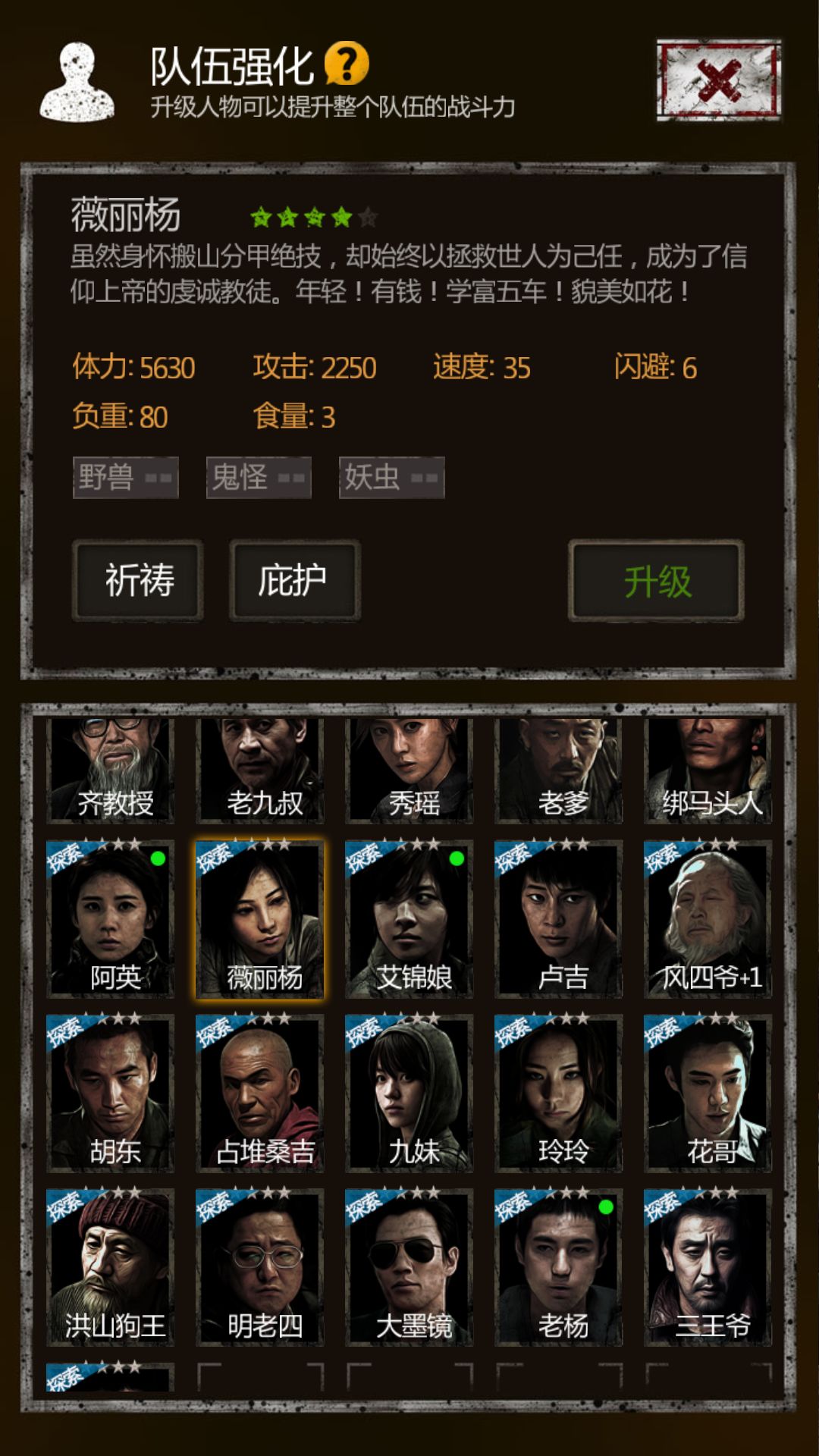Toggle the green status dot on 艾锦娘
The image size is (819, 1456).
click(458, 860)
